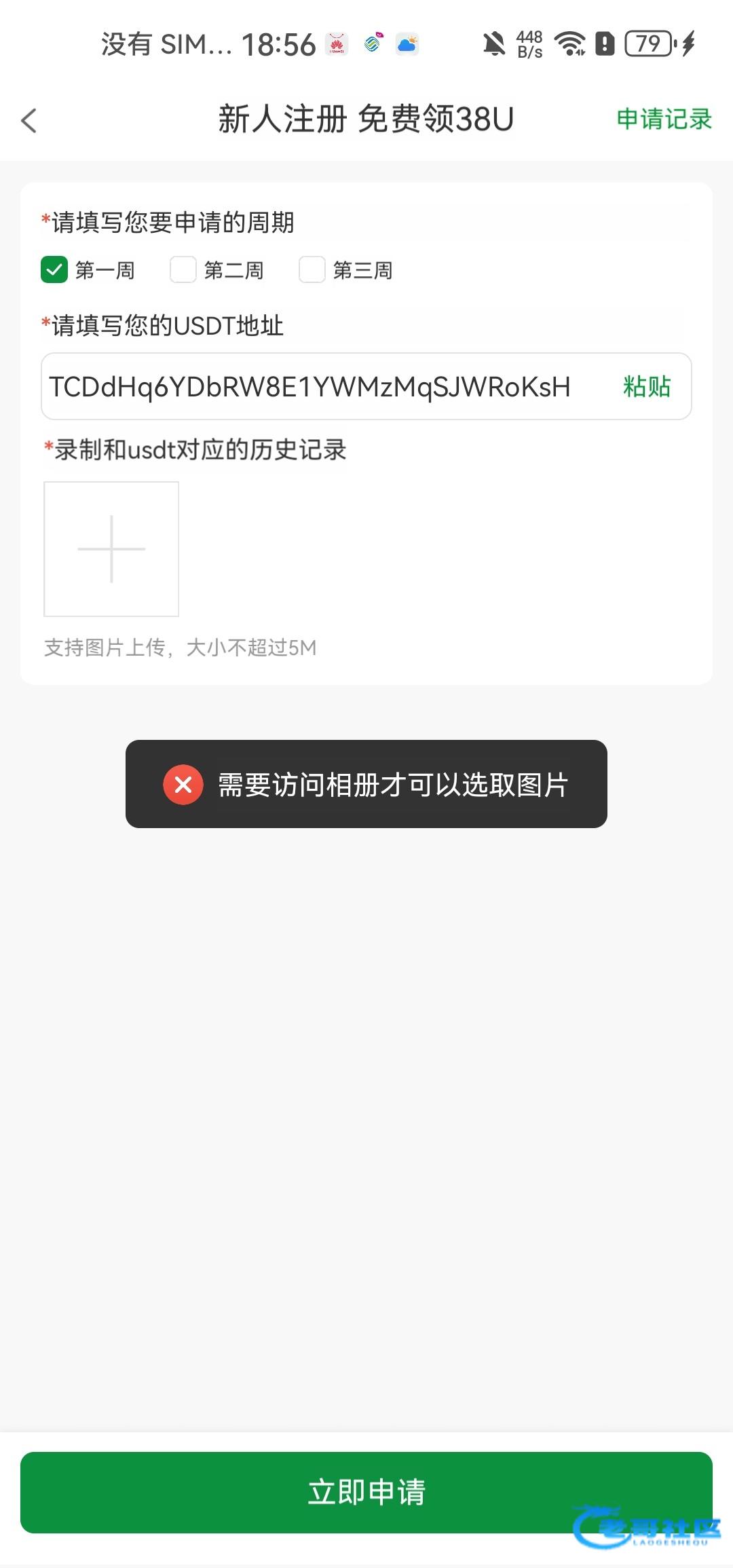Select the 第三周 checkbox
Image resolution: width=733 pixels, height=1568 pixels.
pyautogui.click(x=312, y=269)
